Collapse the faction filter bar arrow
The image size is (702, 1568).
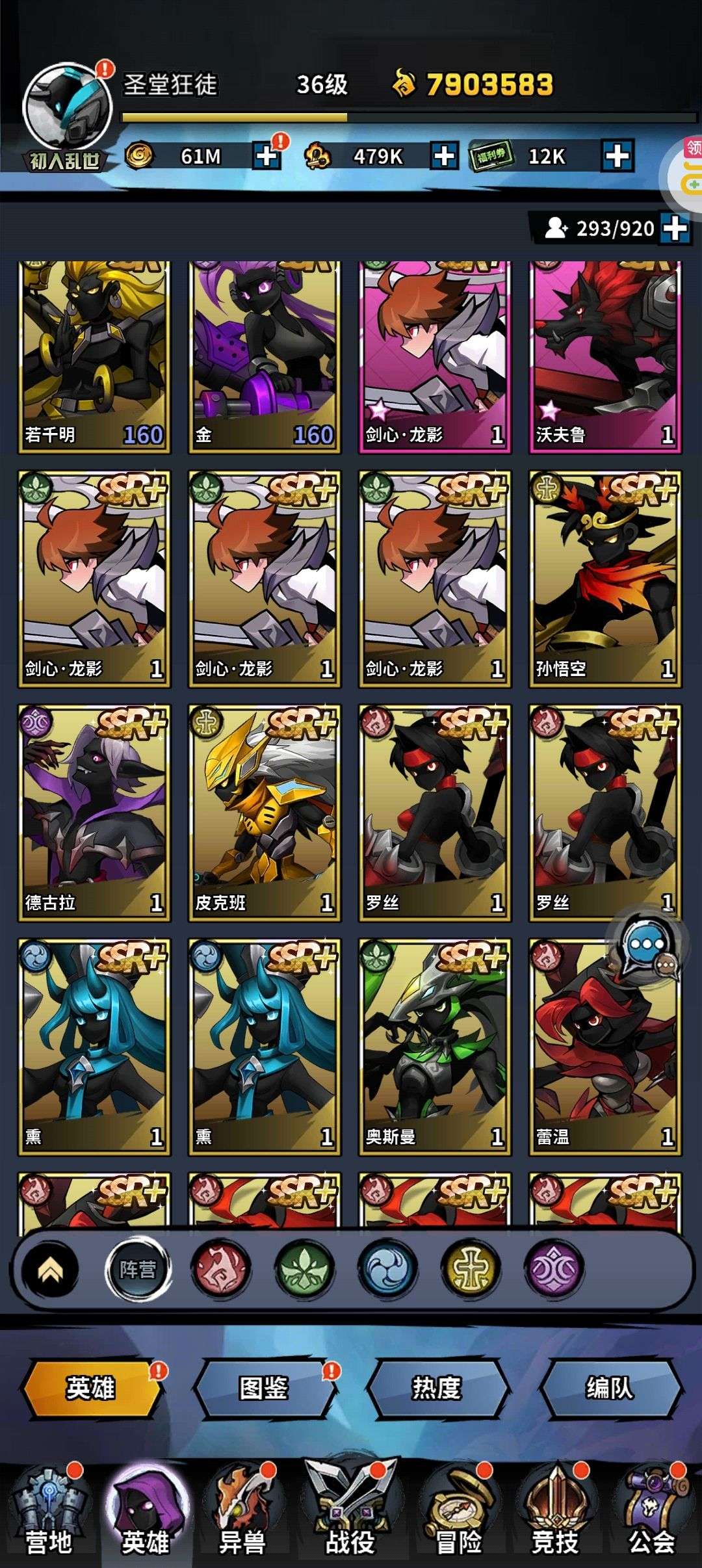click(x=50, y=1270)
